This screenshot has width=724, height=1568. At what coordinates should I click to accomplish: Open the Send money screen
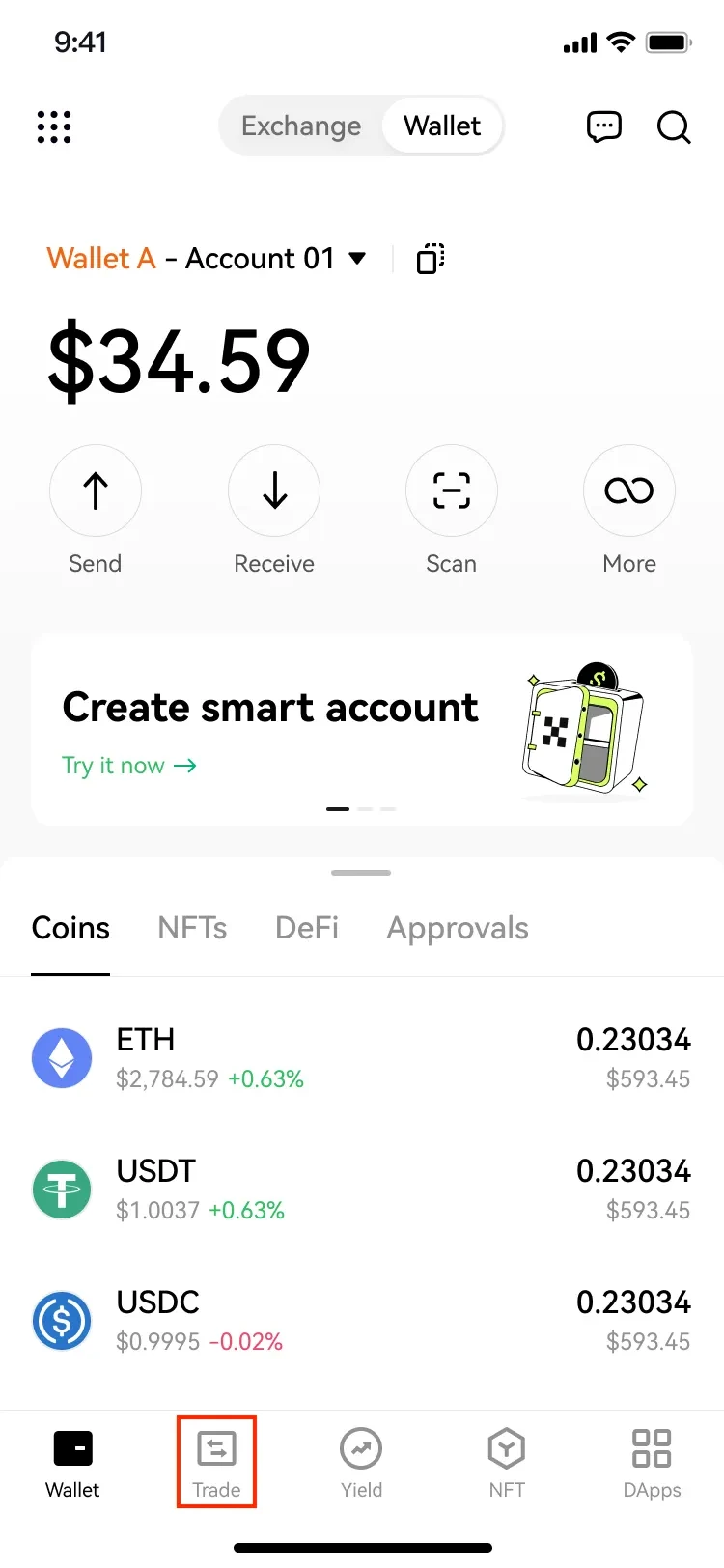point(95,490)
